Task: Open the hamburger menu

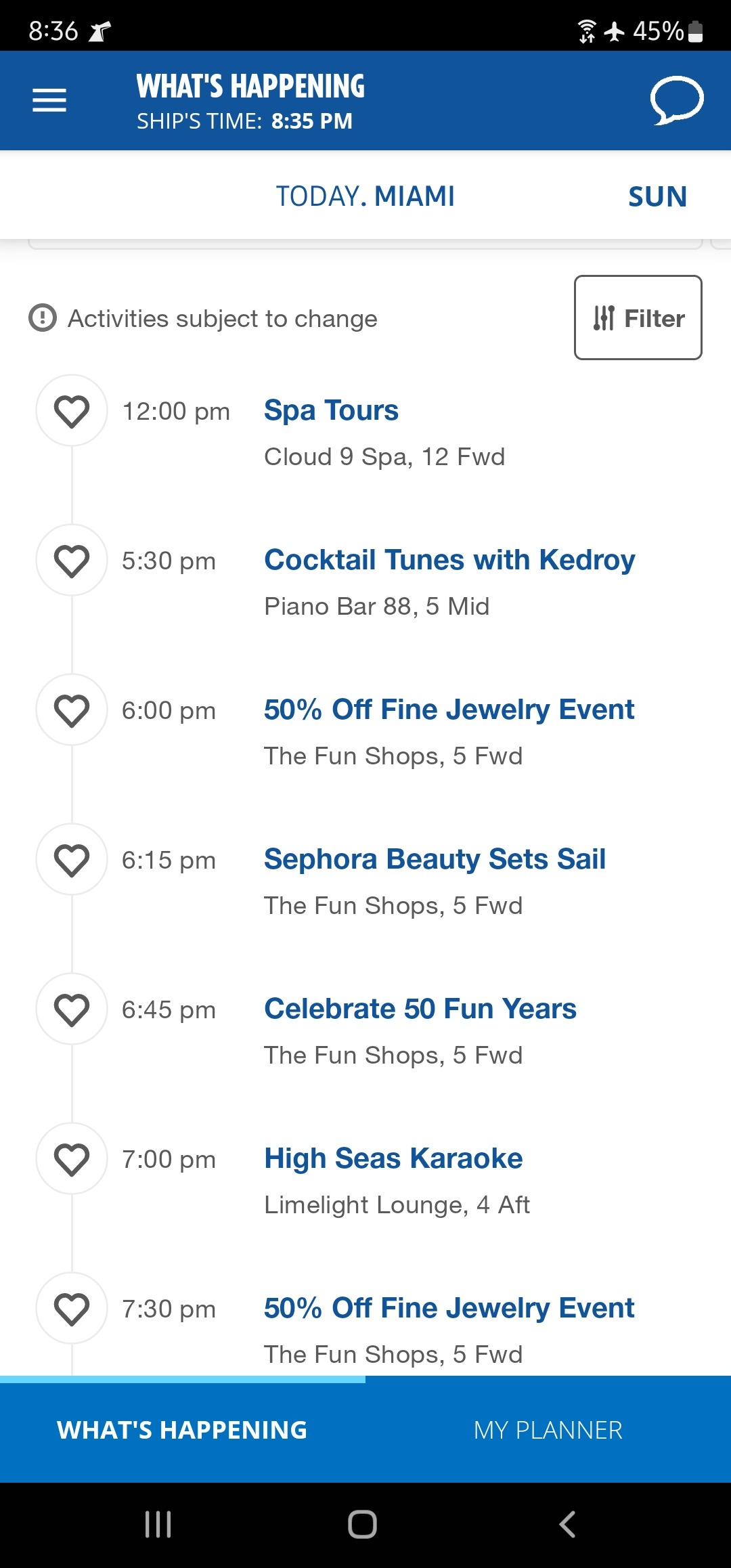Action: coord(49,100)
